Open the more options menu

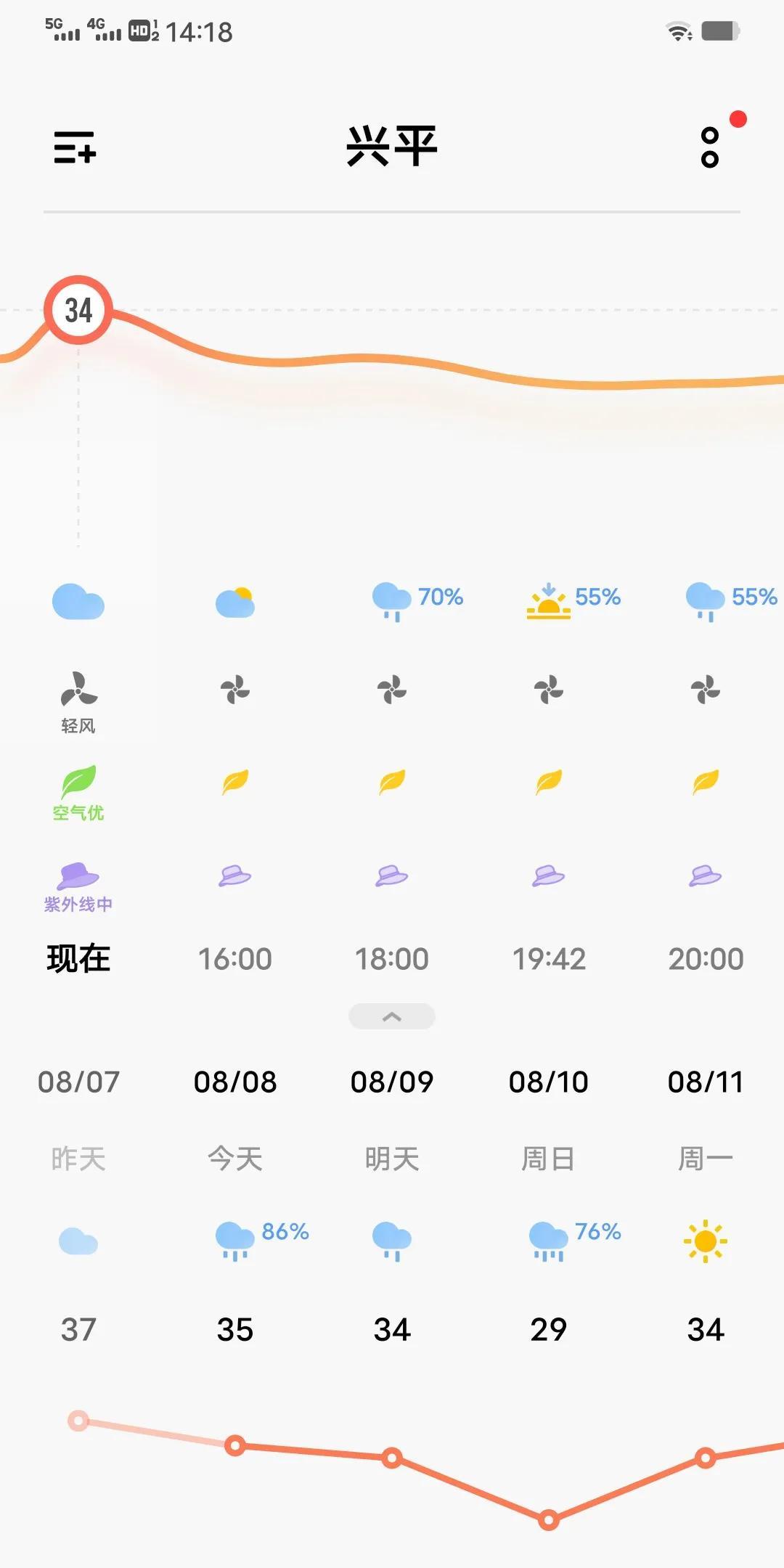(x=710, y=147)
